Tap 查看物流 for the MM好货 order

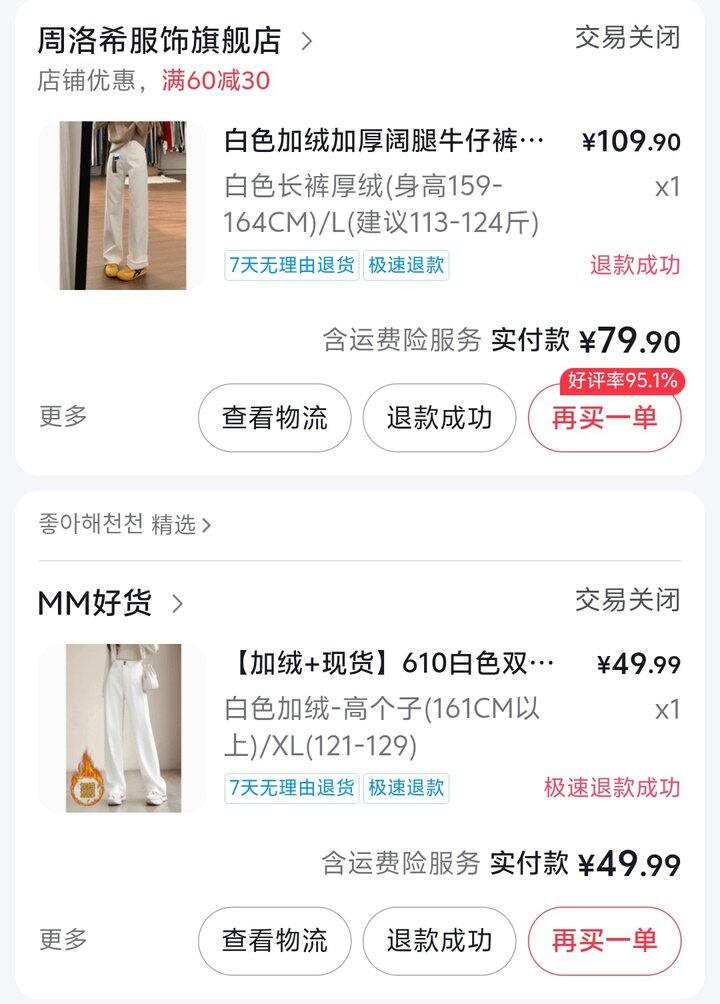coord(274,941)
